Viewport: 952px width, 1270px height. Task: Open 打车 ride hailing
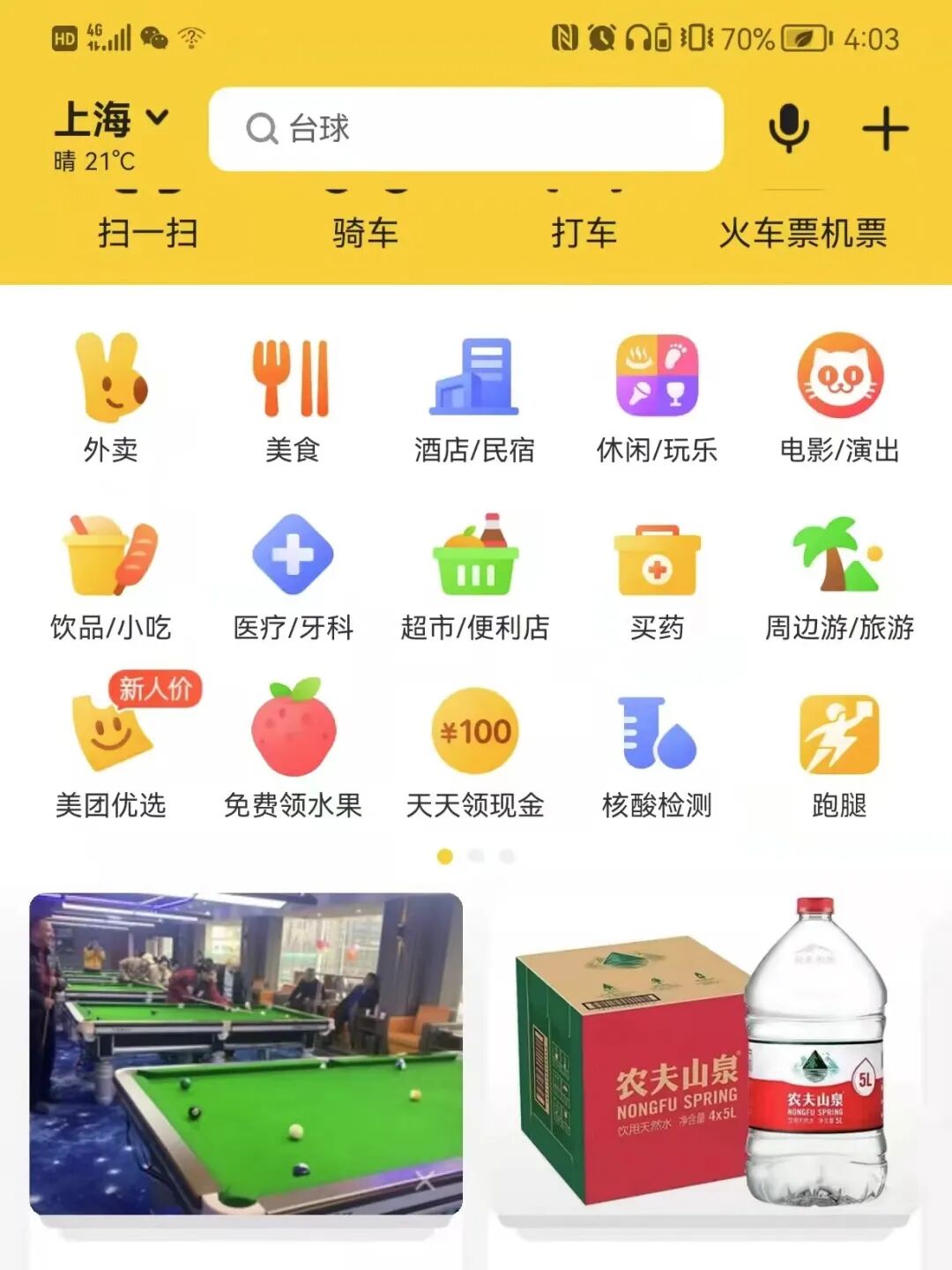coord(584,233)
